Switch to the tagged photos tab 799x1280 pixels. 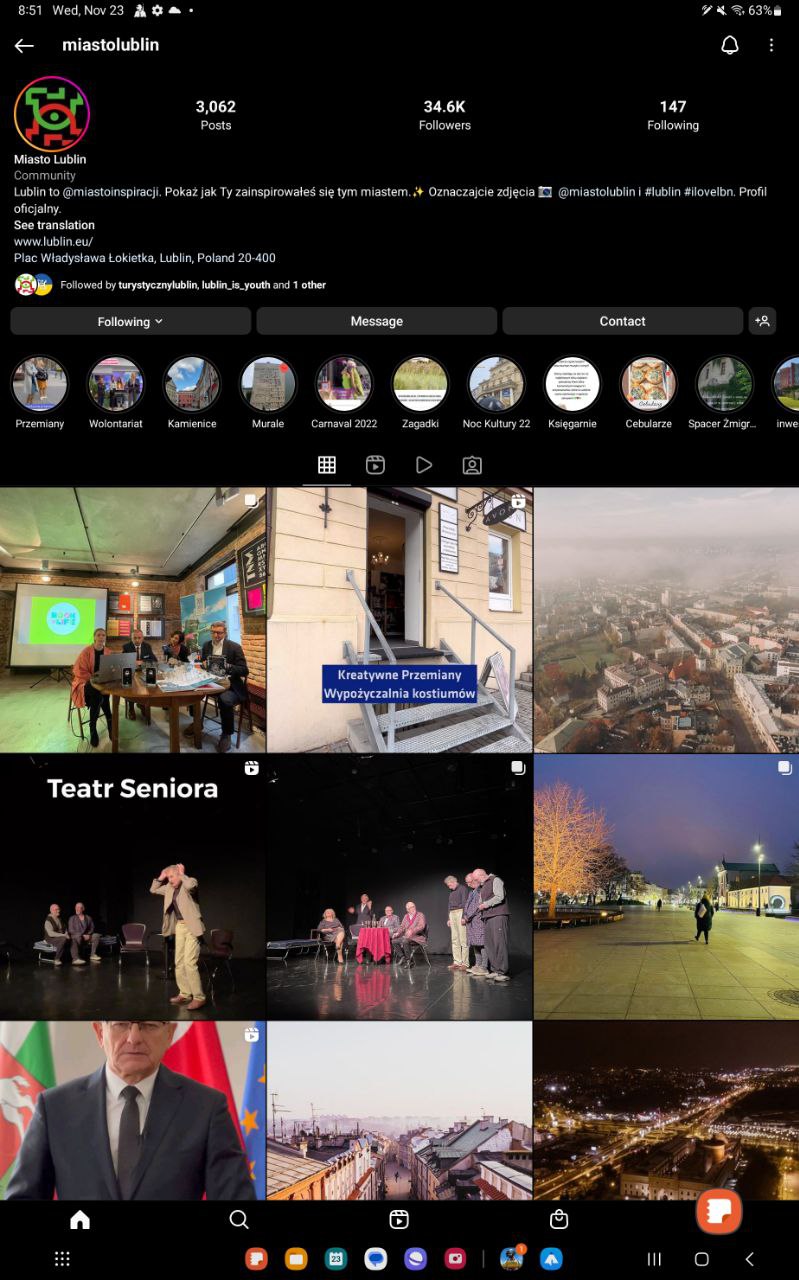pos(472,465)
